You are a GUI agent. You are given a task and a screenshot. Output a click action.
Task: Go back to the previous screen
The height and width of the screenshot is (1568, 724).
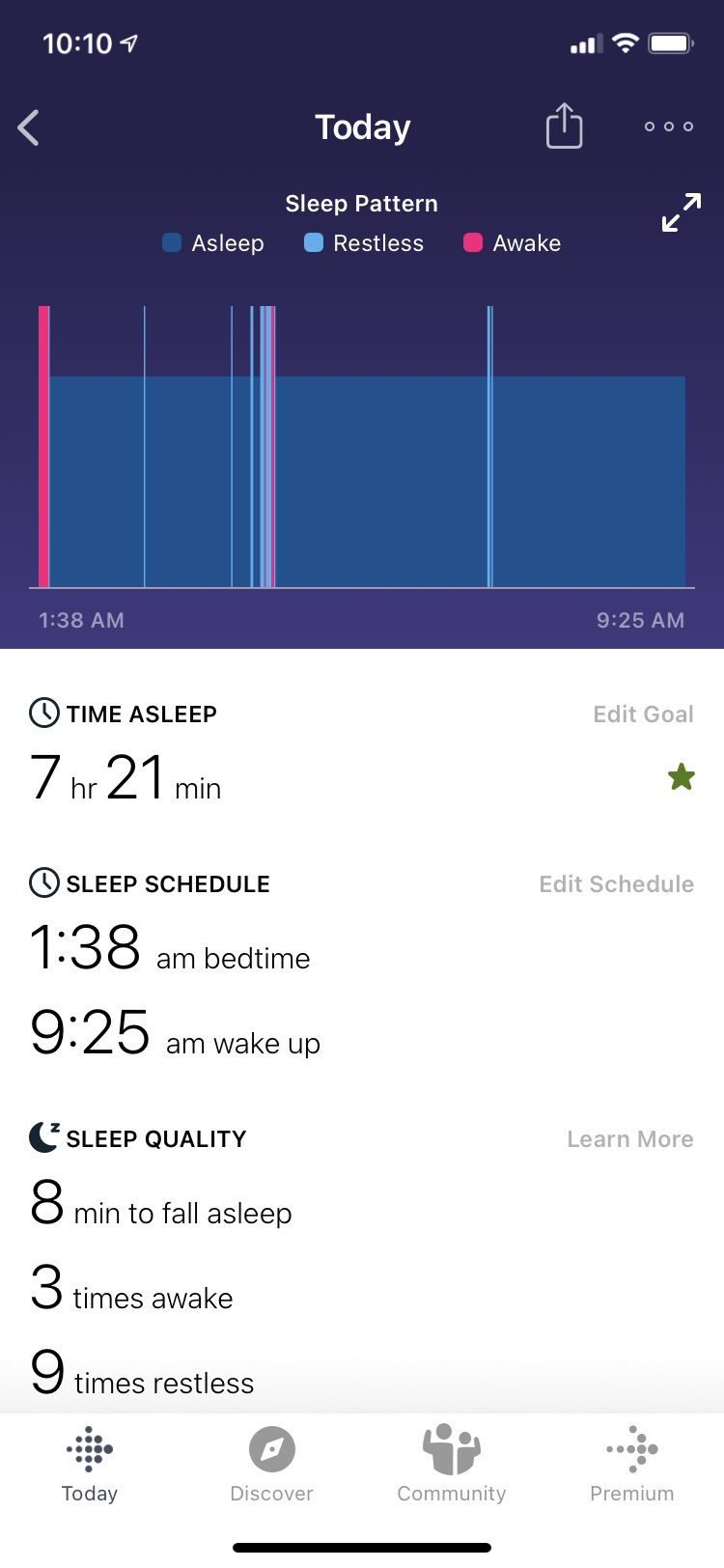pyautogui.click(x=29, y=127)
